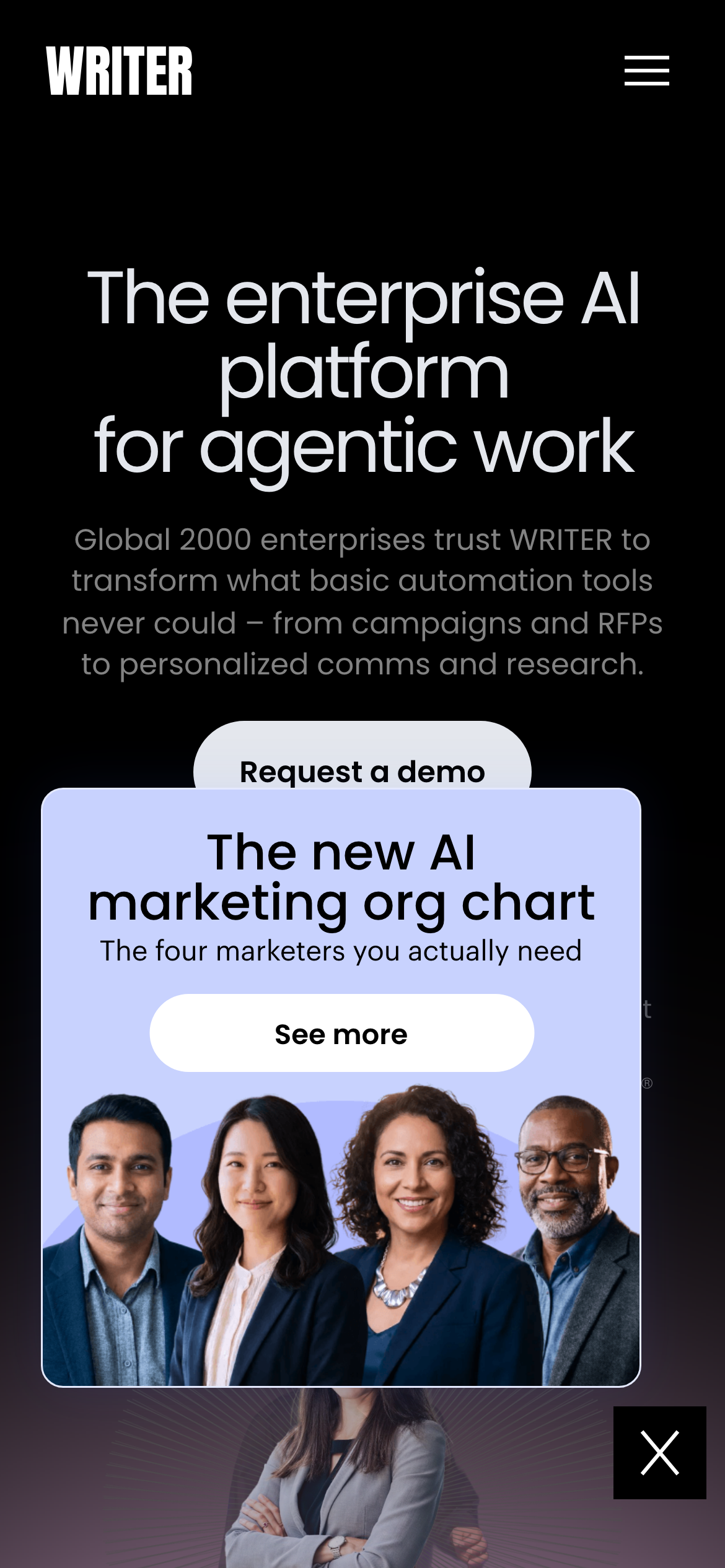Open the hamburger navigation menu
The height and width of the screenshot is (1568, 725).
pyautogui.click(x=646, y=71)
